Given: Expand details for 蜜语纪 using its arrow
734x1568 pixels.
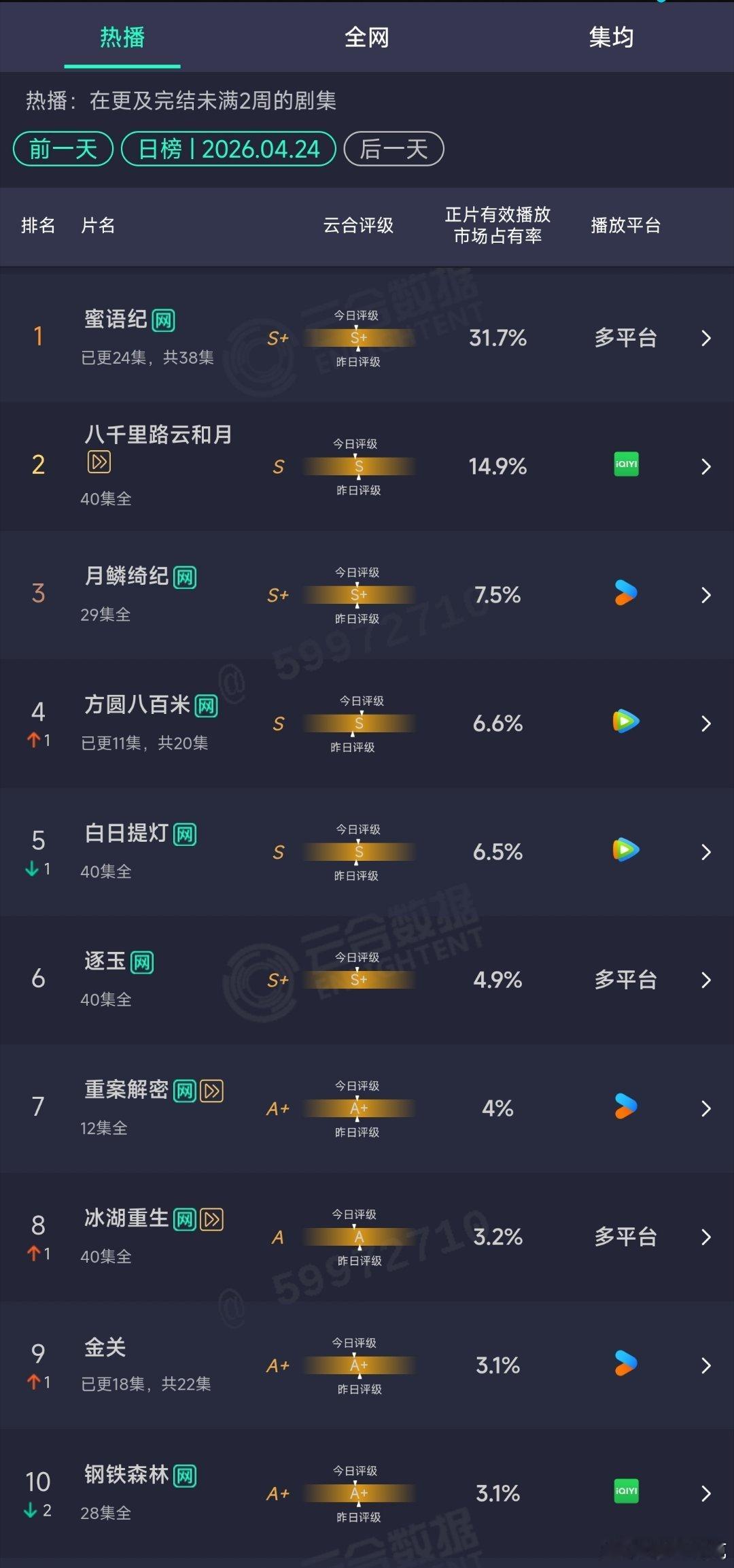Looking at the screenshot, I should (706, 338).
